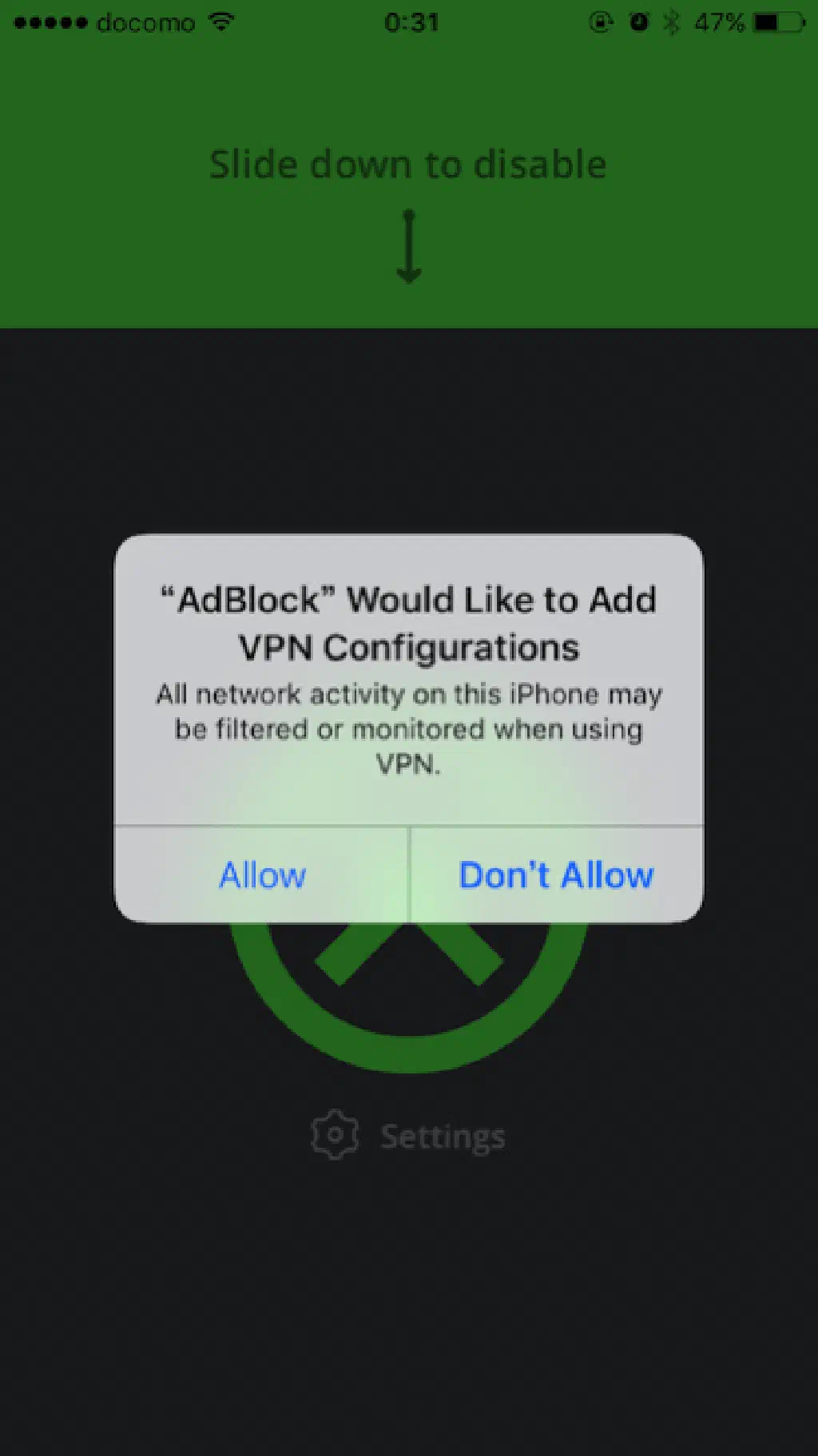Choose Don't Allow on the VPN prompt
Screen dimensions: 818x1456
(x=556, y=875)
